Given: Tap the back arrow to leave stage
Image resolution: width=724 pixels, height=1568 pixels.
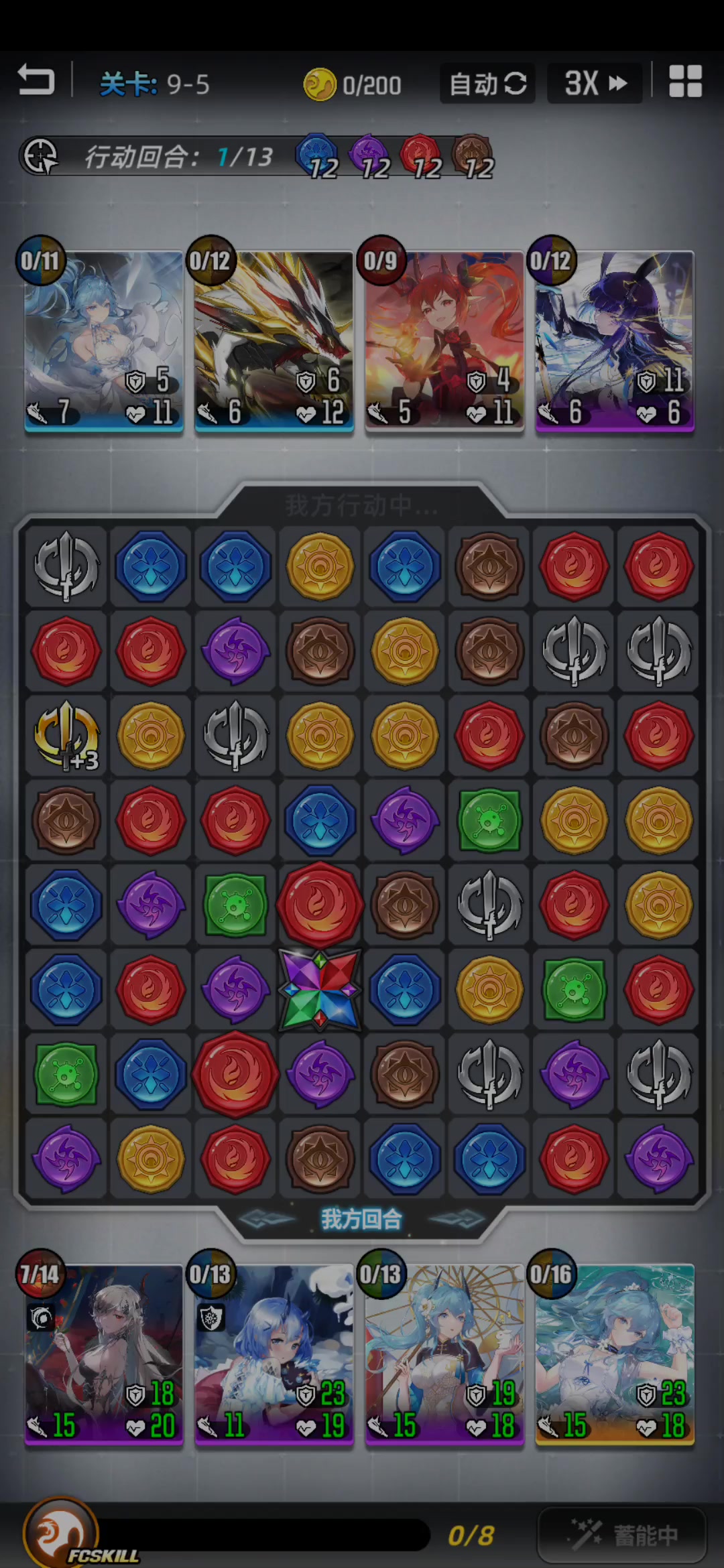Looking at the screenshot, I should pyautogui.click(x=36, y=82).
